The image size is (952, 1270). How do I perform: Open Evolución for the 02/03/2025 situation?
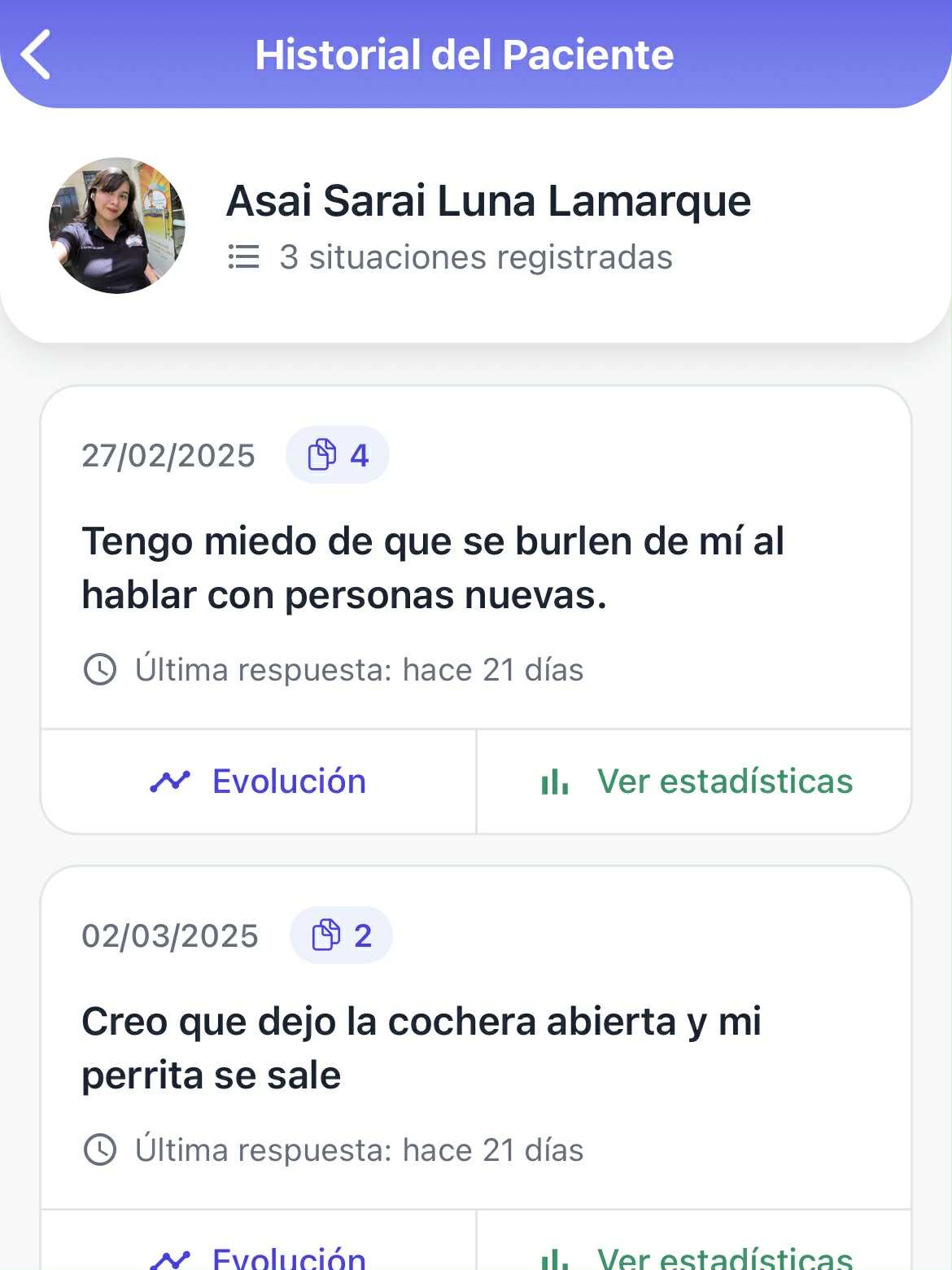(259, 1255)
